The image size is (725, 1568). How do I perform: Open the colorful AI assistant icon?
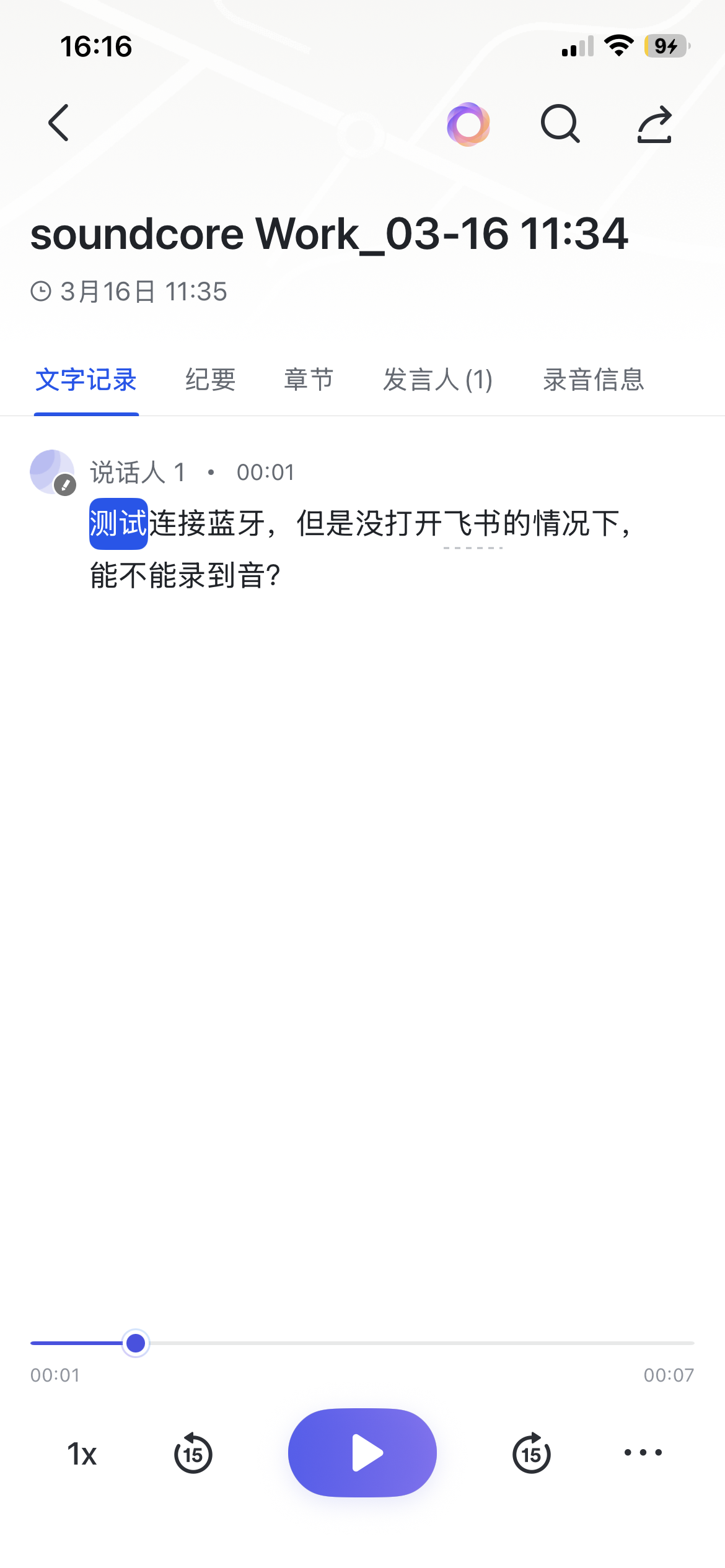click(x=468, y=124)
